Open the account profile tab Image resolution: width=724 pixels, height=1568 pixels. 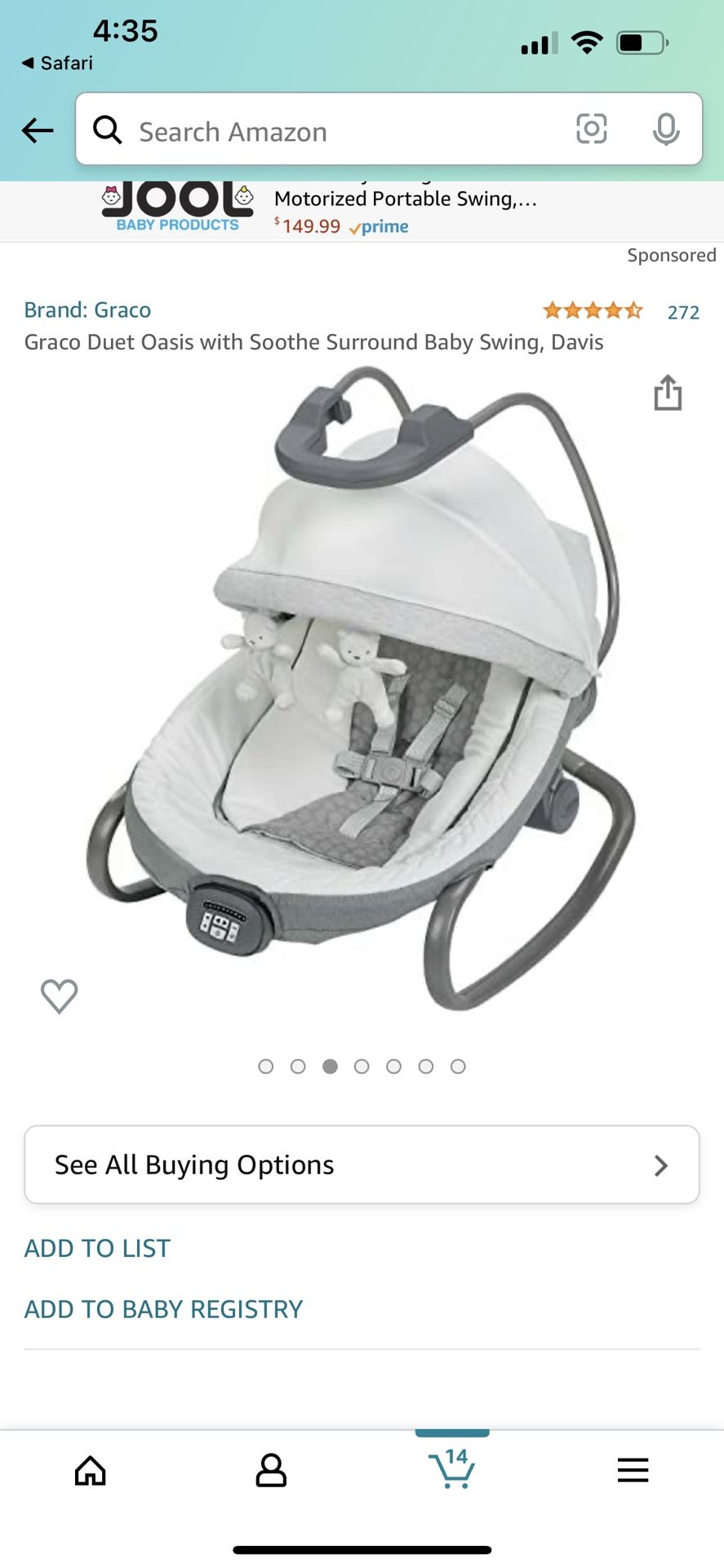coord(271,1471)
